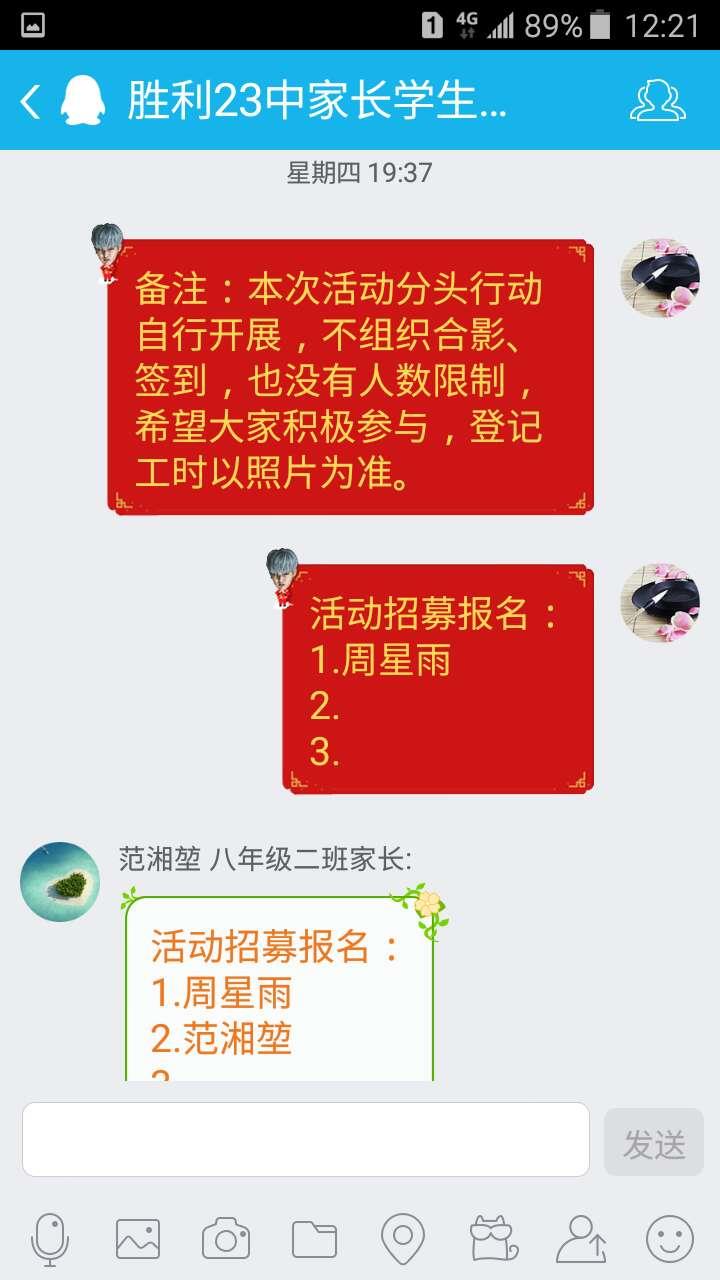Image resolution: width=720 pixels, height=1280 pixels.
Task: Open voice input microphone icon
Action: coord(50,1240)
